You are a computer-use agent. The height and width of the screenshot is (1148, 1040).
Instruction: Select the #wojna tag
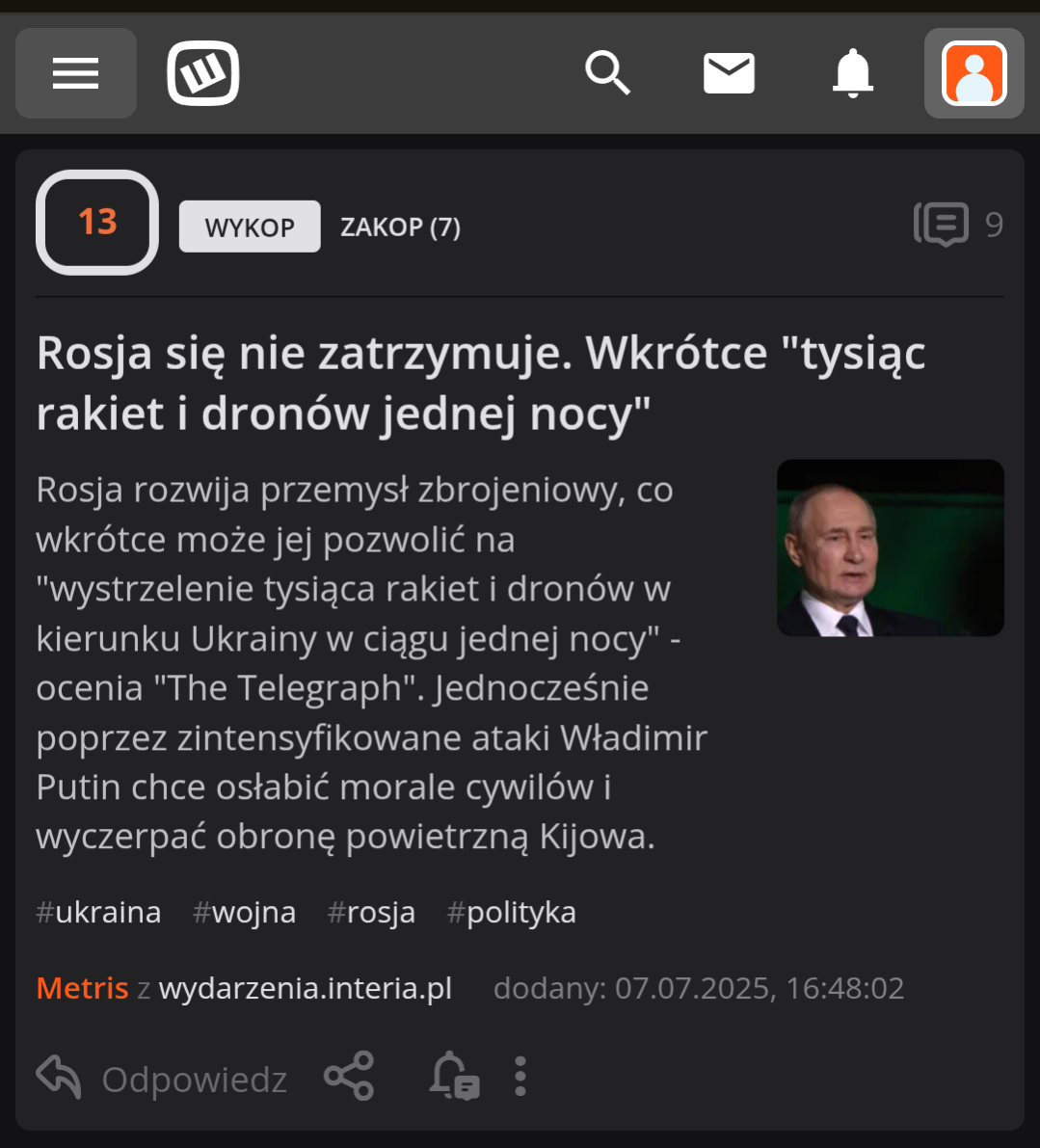pos(244,912)
